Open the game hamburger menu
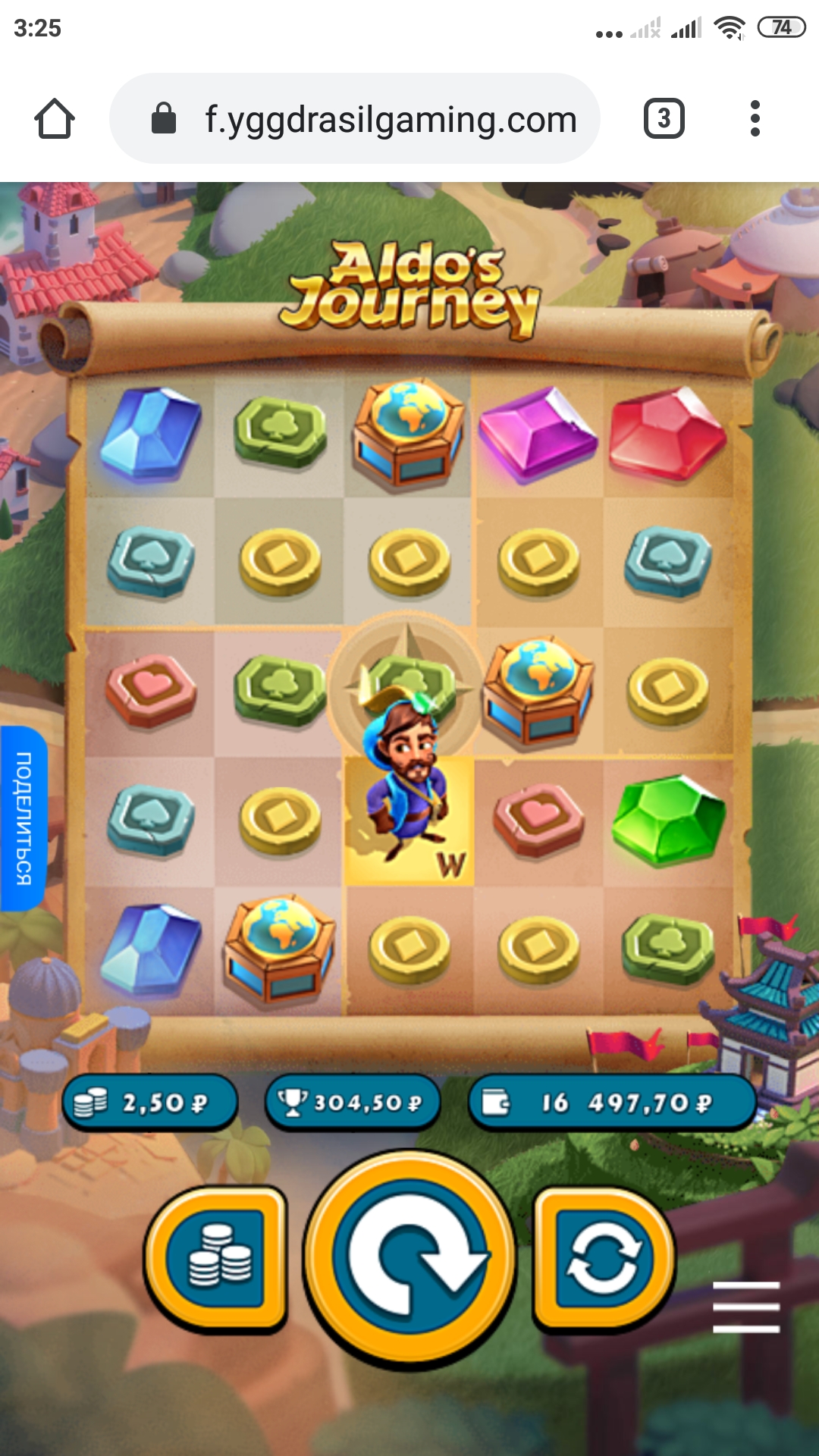819x1456 pixels. click(746, 1307)
